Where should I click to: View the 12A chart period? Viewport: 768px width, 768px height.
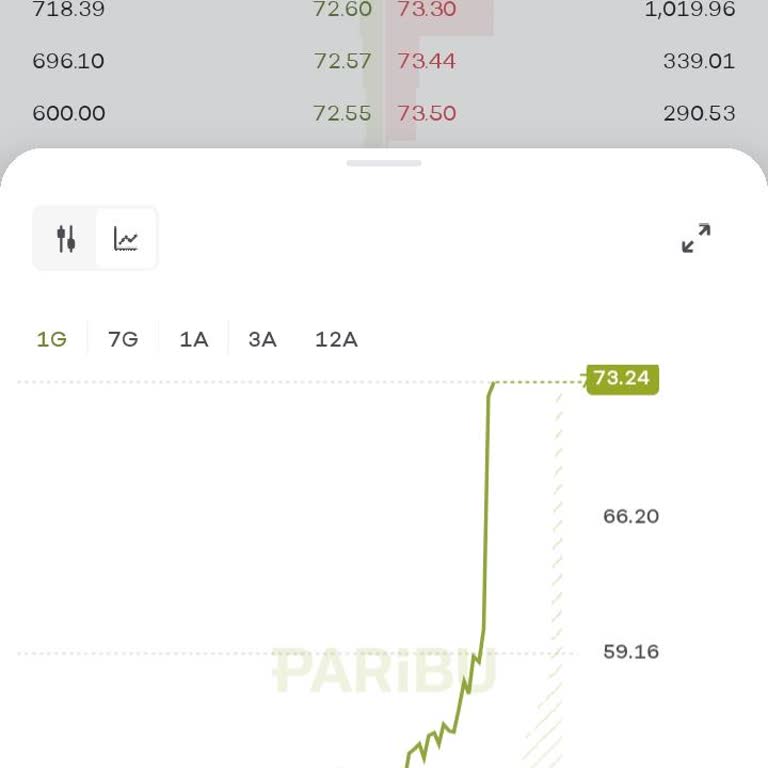336,339
